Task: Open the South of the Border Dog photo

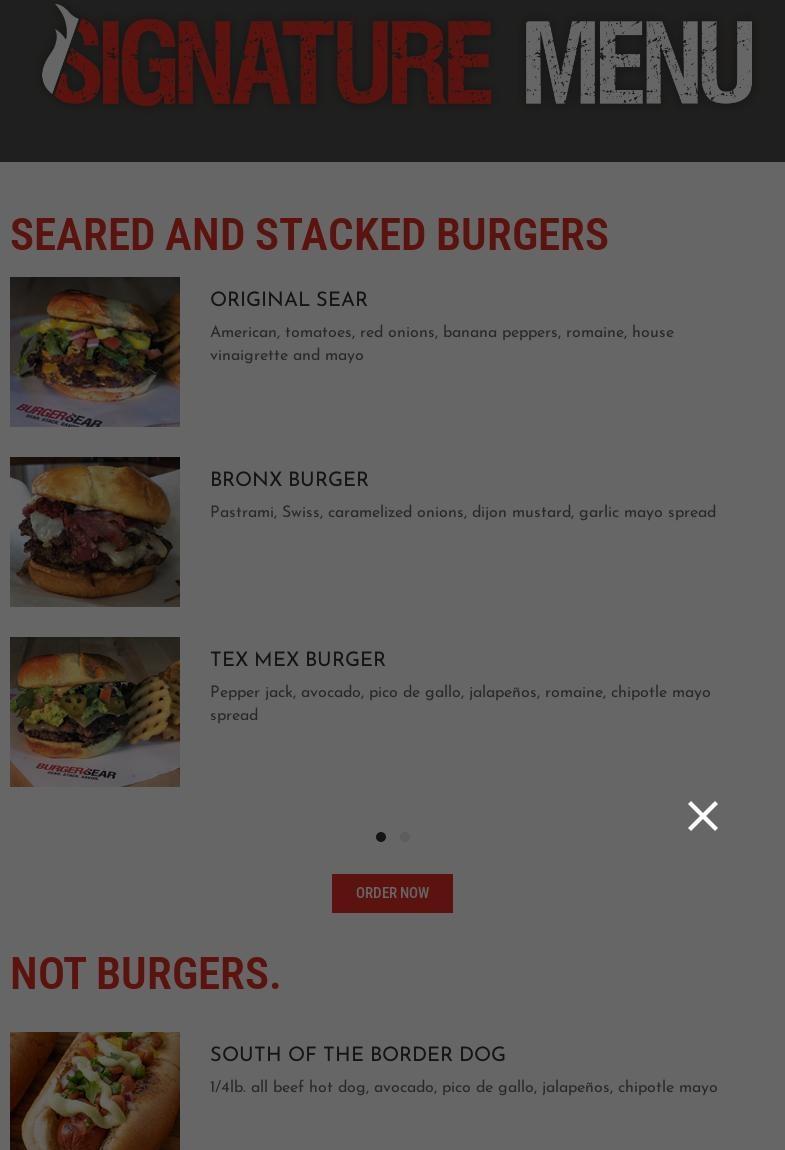Action: pos(95,1091)
